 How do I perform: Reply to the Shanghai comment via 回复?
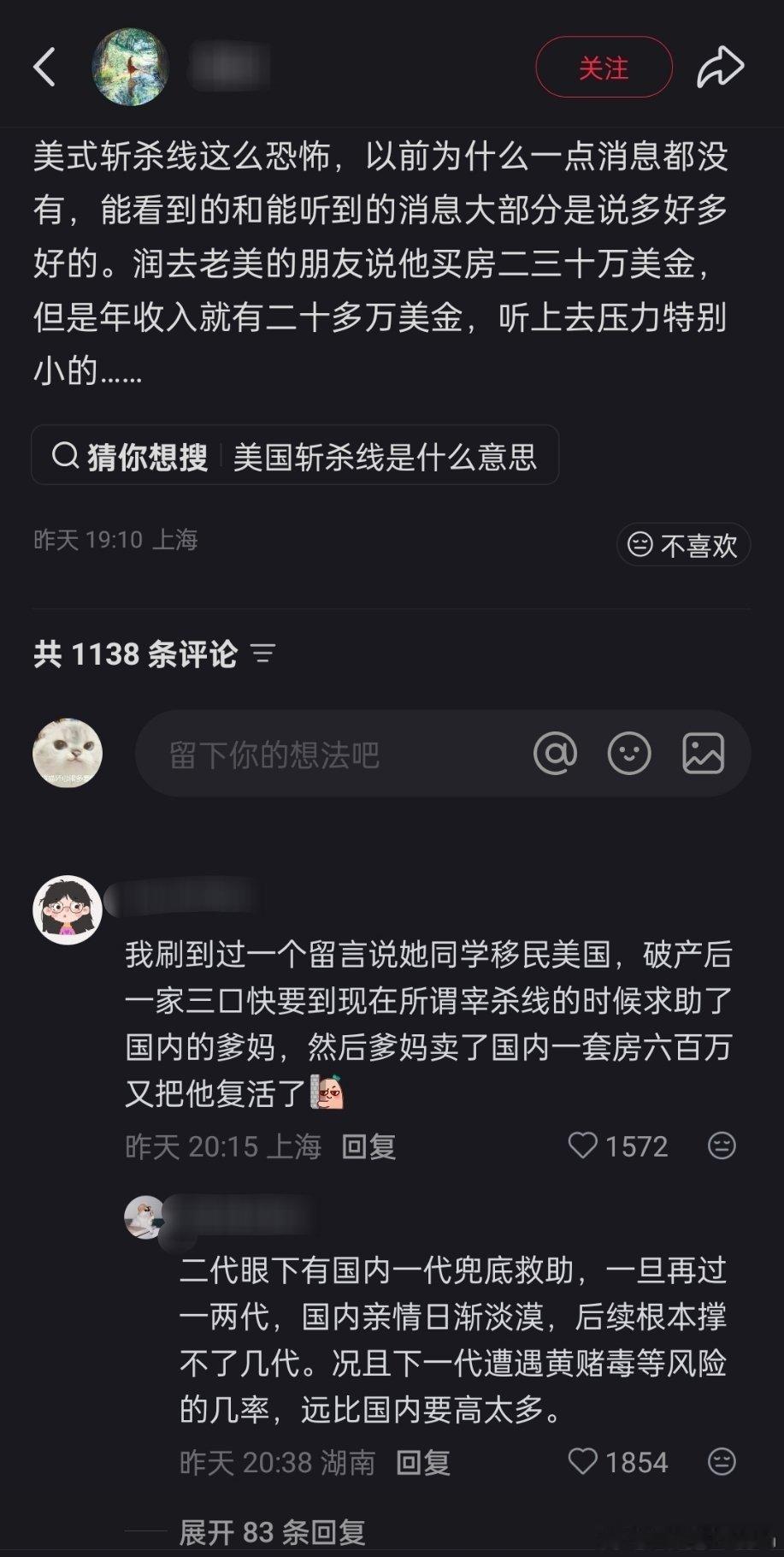pyautogui.click(x=369, y=1146)
